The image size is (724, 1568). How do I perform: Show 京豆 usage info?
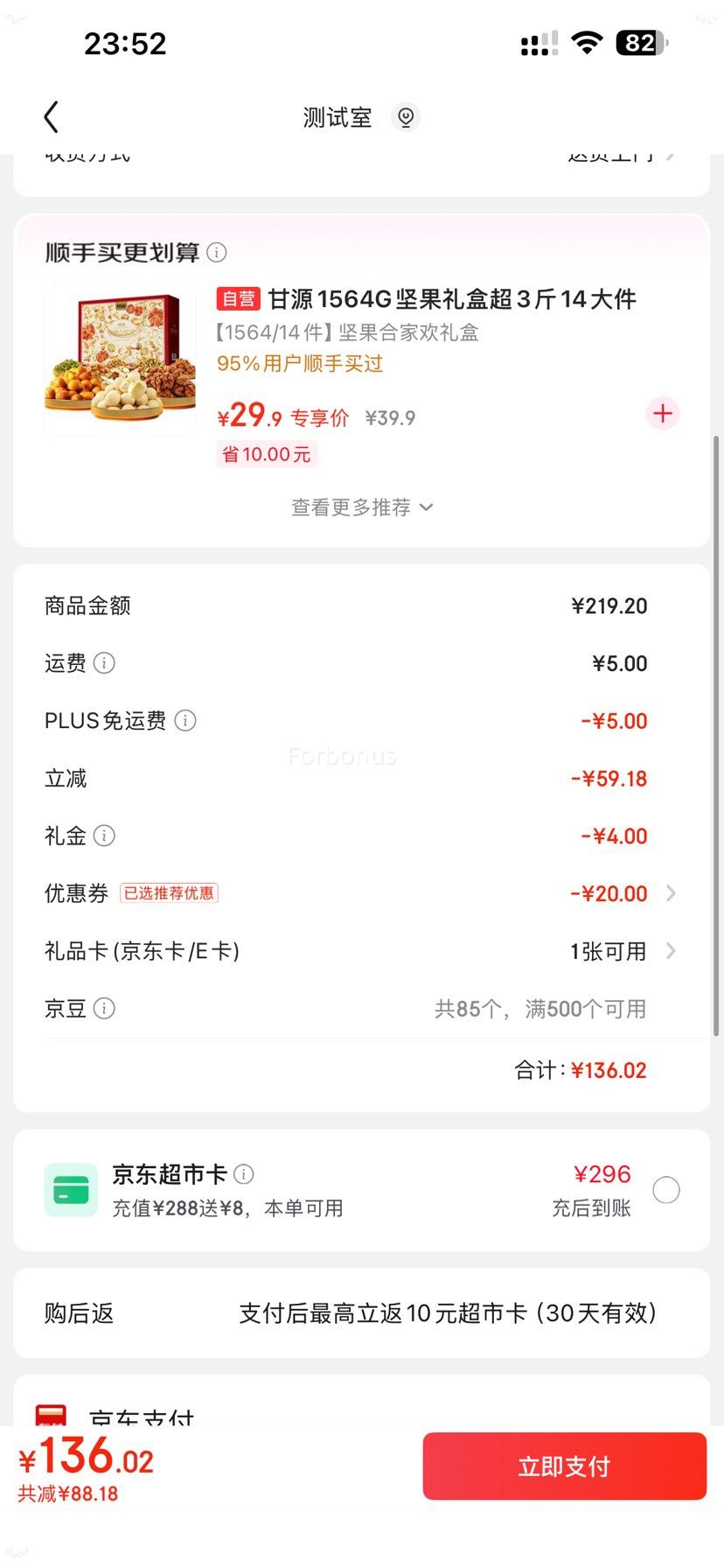[104, 1009]
